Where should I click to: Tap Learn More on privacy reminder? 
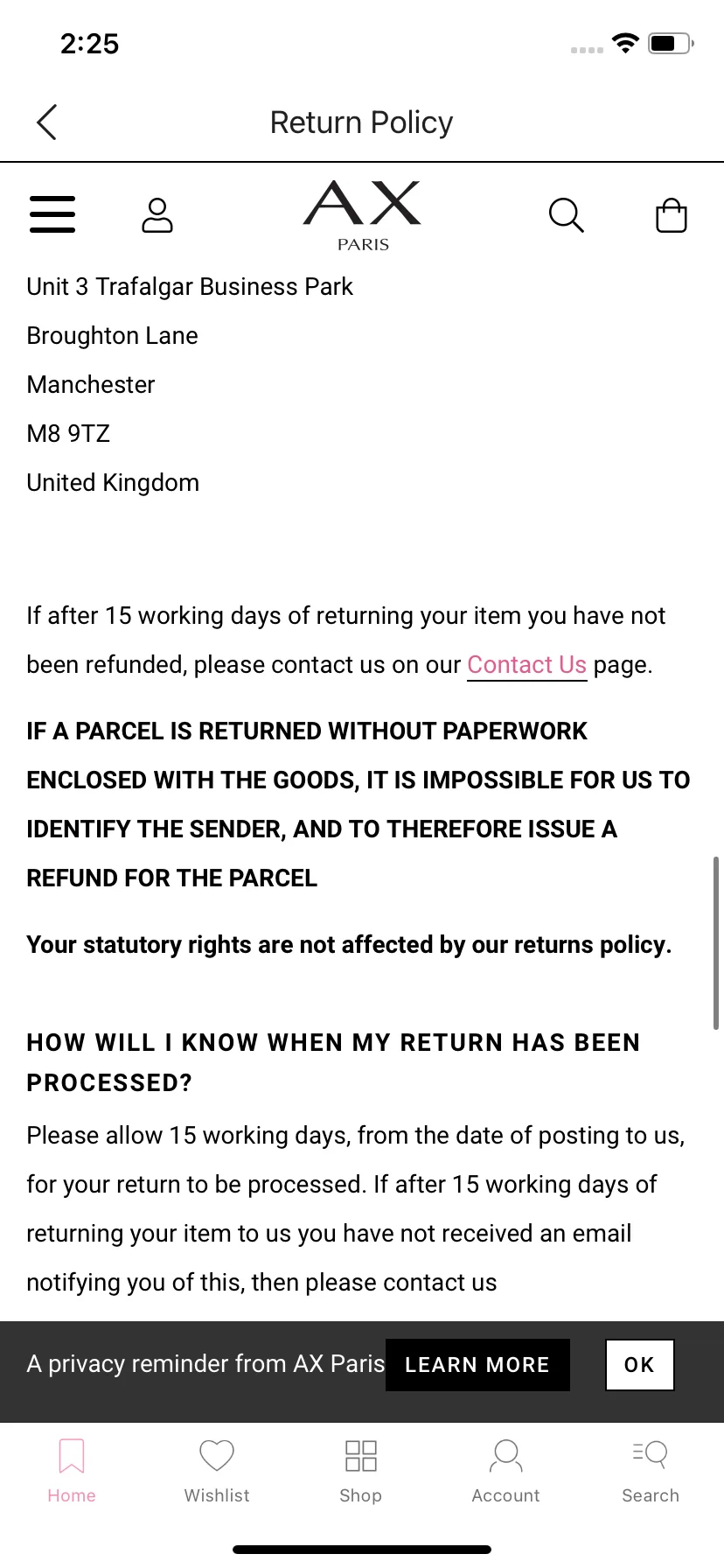click(477, 1365)
